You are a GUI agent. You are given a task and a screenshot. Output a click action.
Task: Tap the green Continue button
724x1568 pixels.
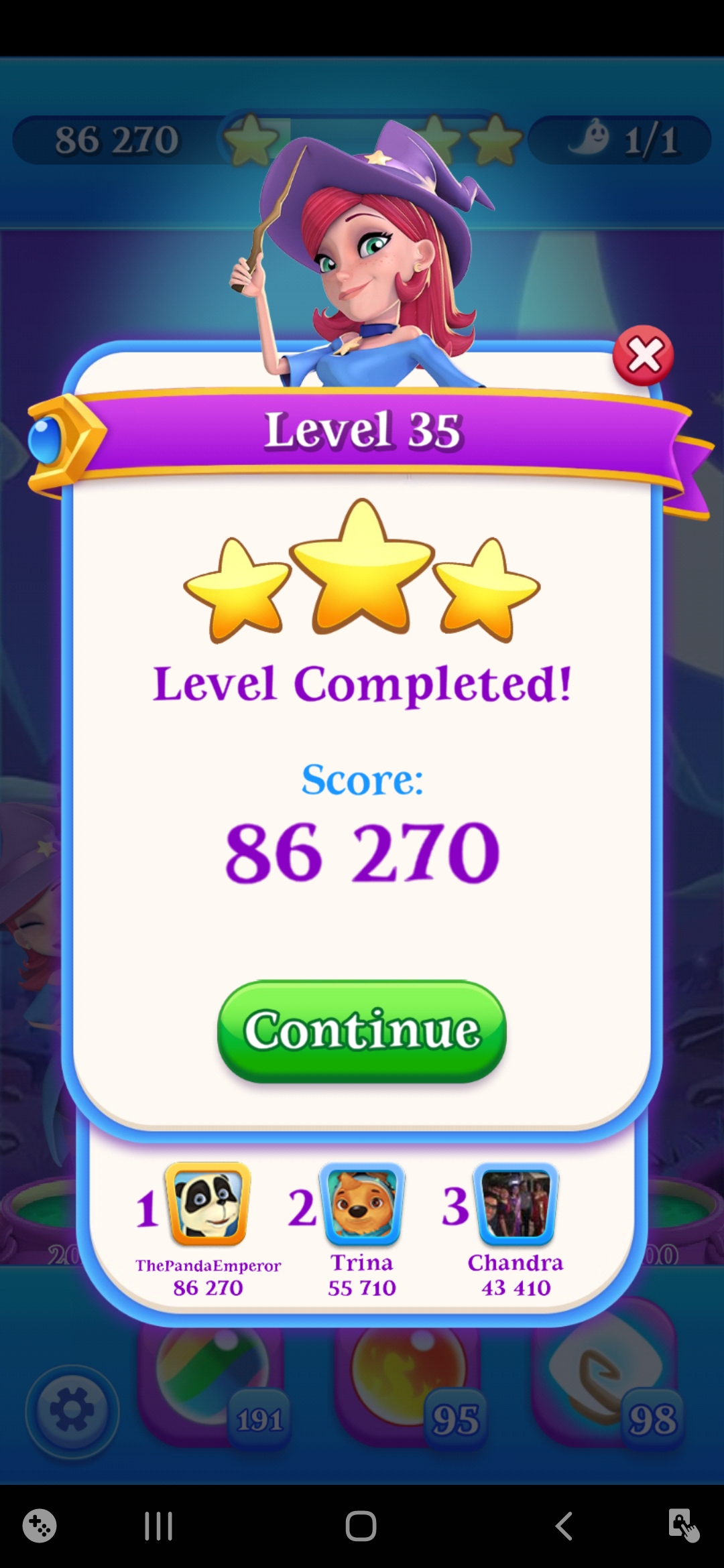tap(362, 1030)
